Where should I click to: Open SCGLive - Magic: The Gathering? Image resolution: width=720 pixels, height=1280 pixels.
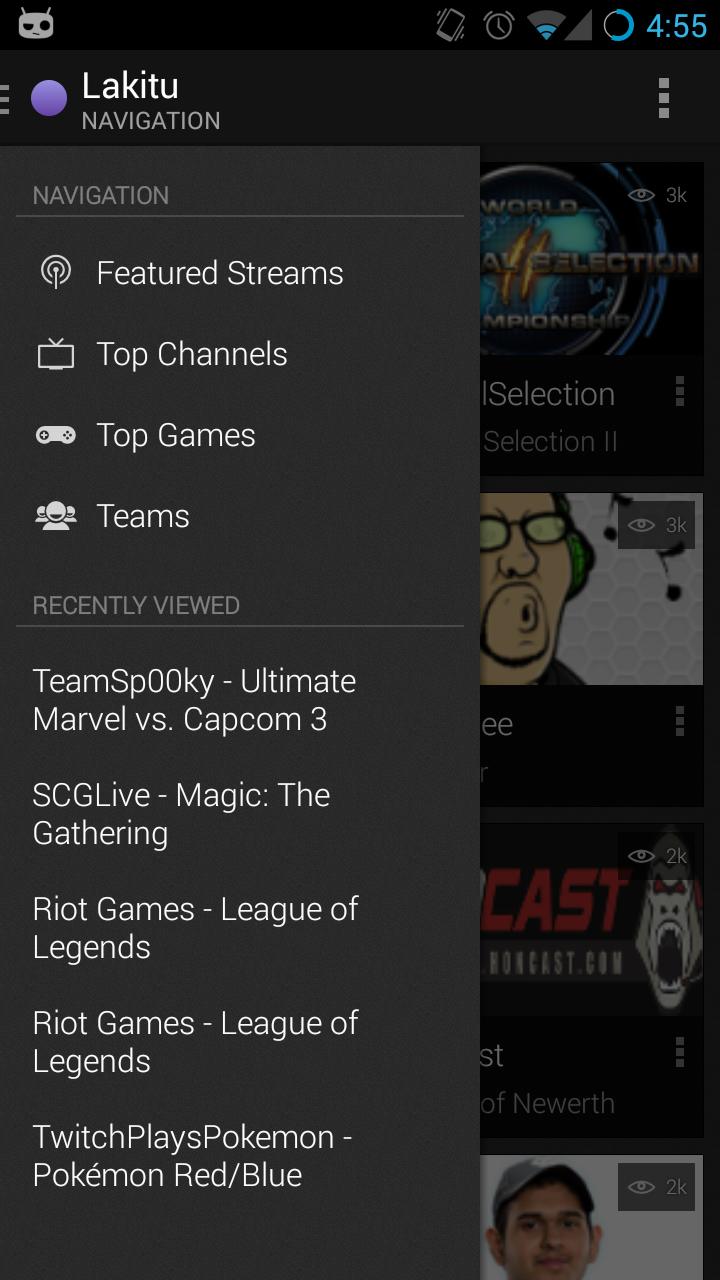tap(182, 814)
